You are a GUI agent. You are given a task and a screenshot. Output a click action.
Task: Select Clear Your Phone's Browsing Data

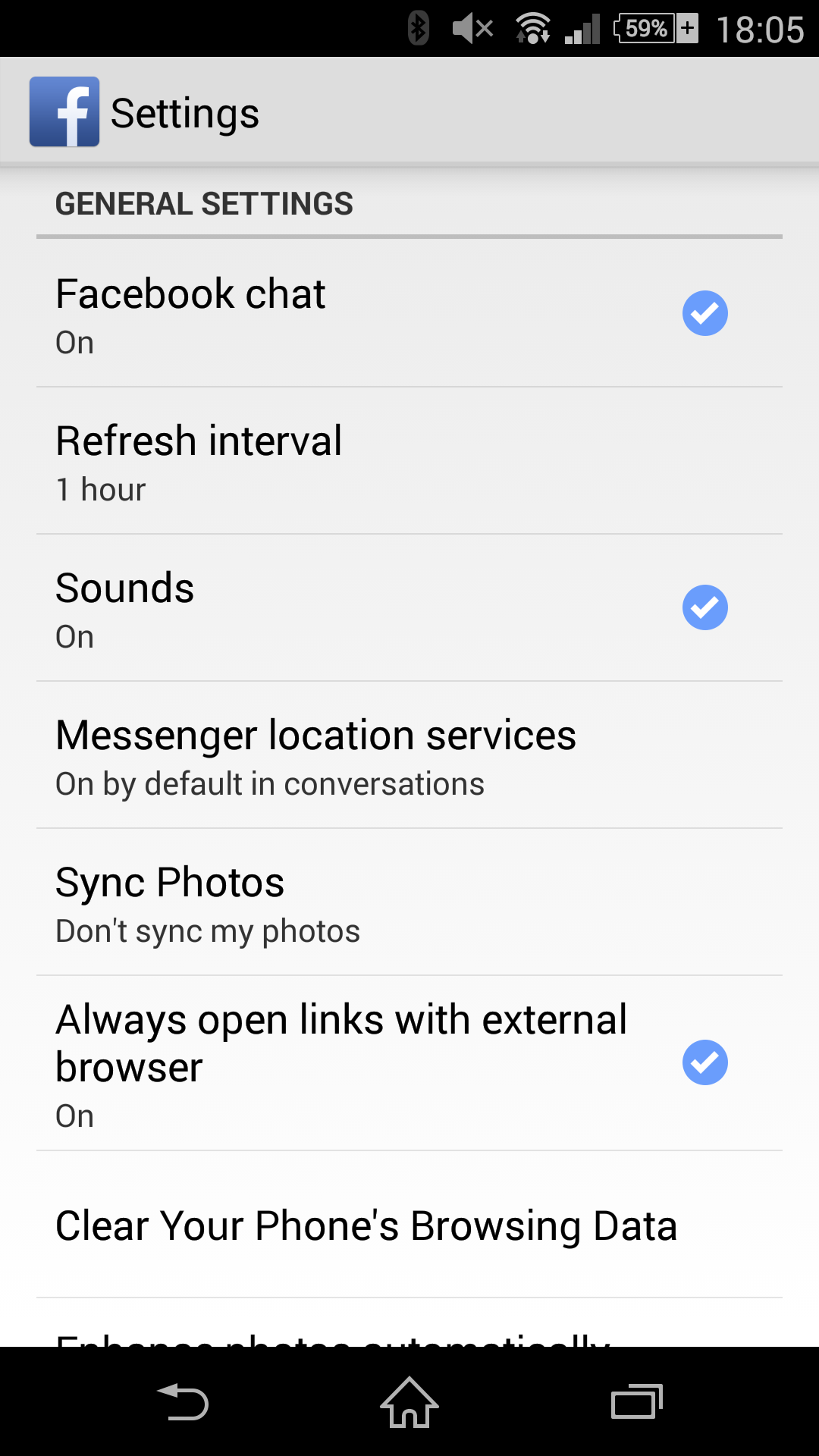[x=409, y=1225]
